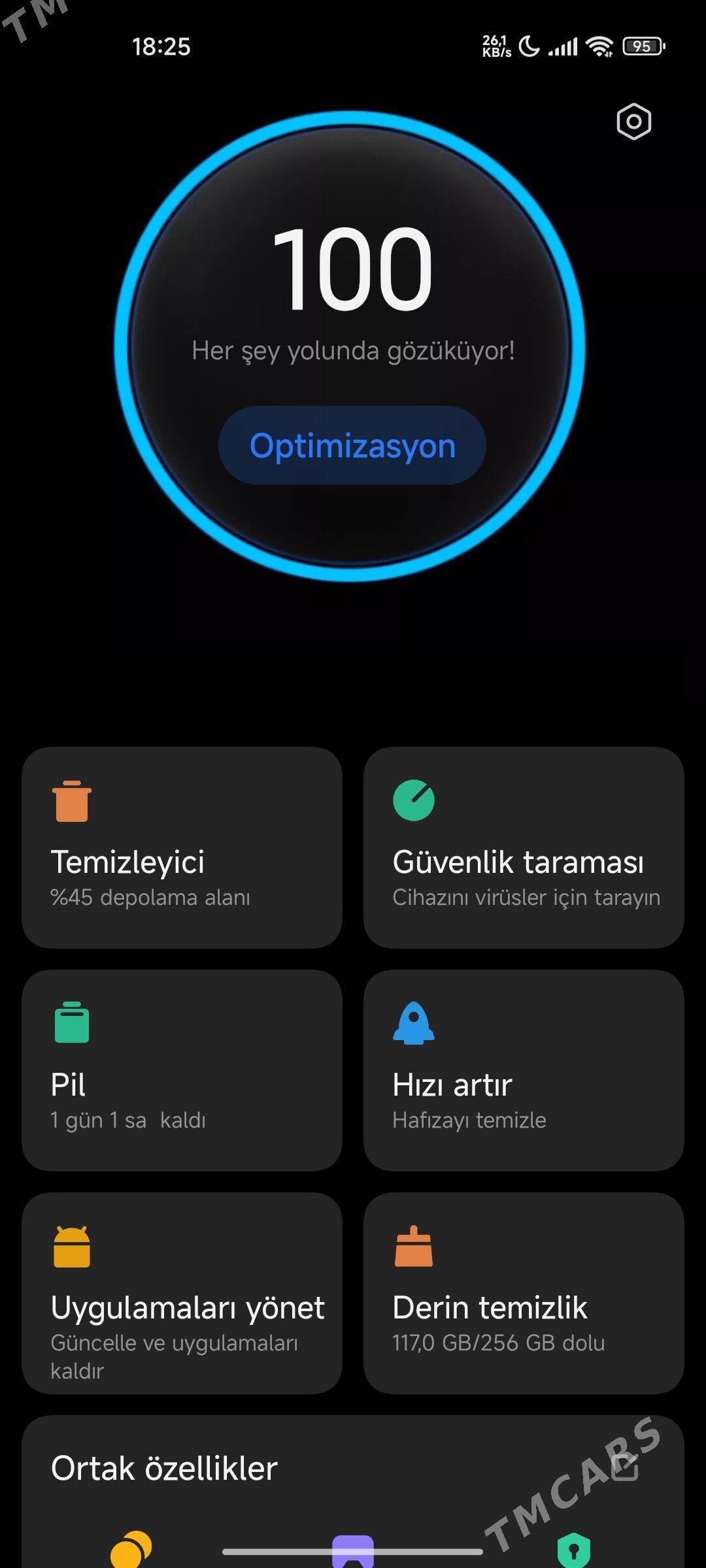Tap the edit icon beside Ortak özellikler
This screenshot has height=1568, width=706.
click(625, 1467)
